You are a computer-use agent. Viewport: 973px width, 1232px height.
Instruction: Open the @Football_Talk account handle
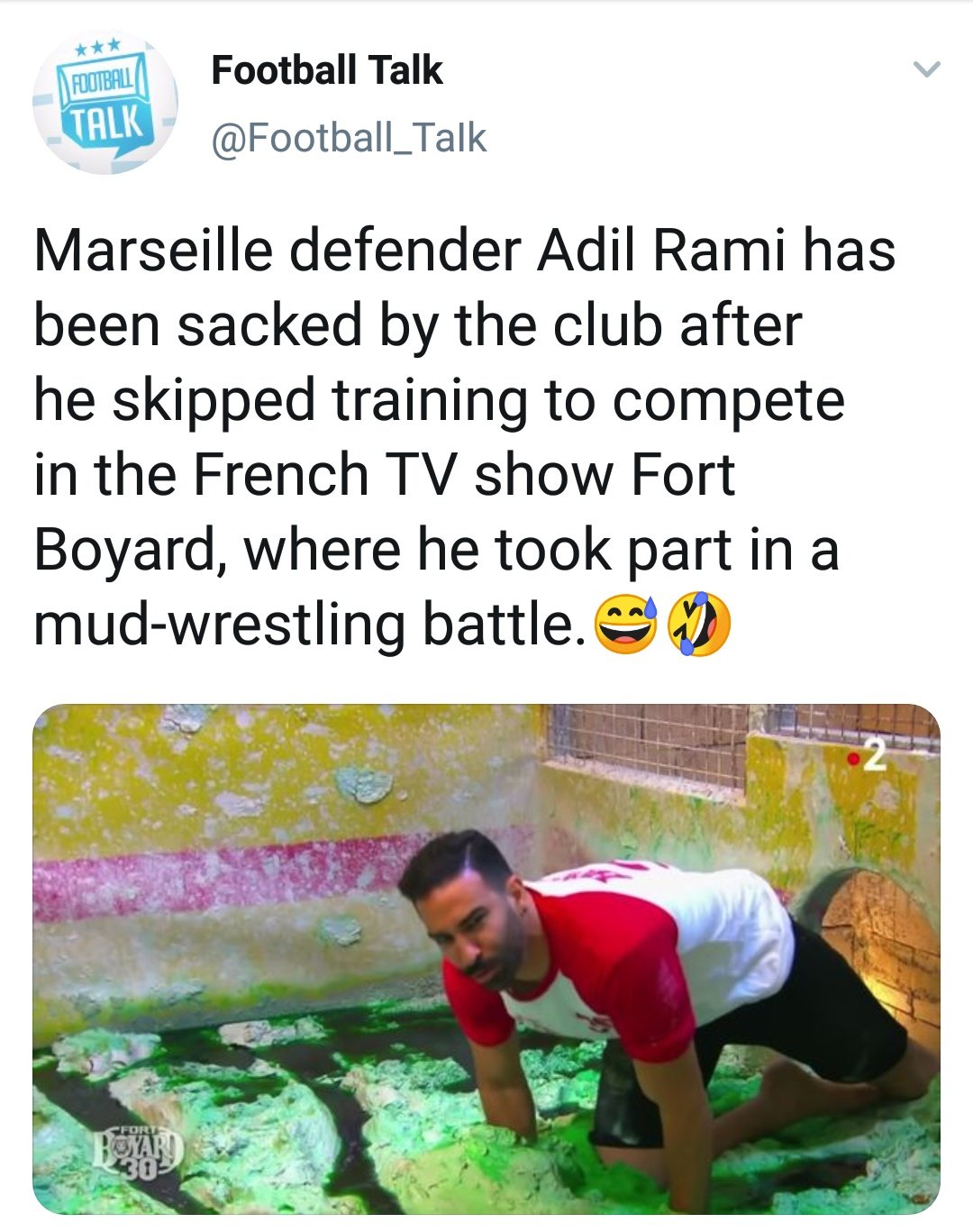[349, 139]
